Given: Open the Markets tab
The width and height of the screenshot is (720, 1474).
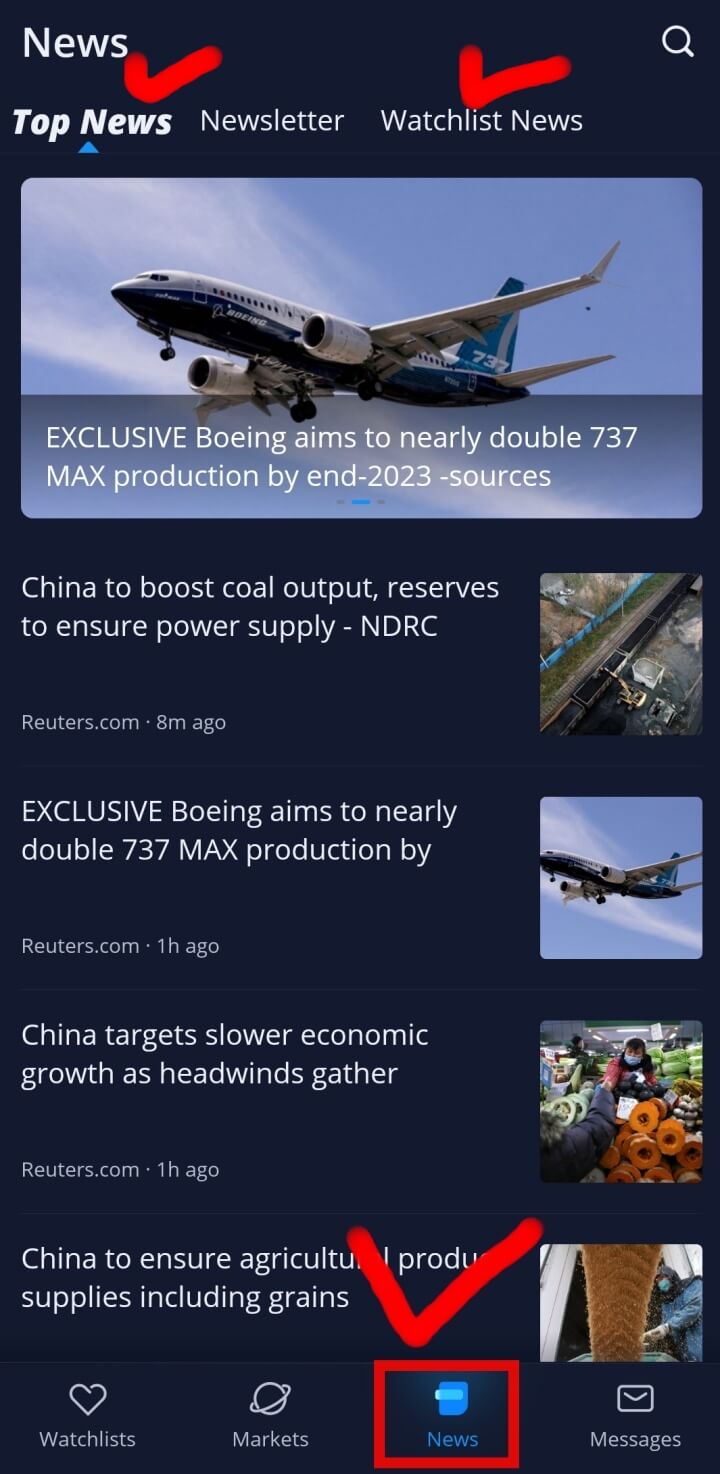Looking at the screenshot, I should click(x=270, y=1416).
